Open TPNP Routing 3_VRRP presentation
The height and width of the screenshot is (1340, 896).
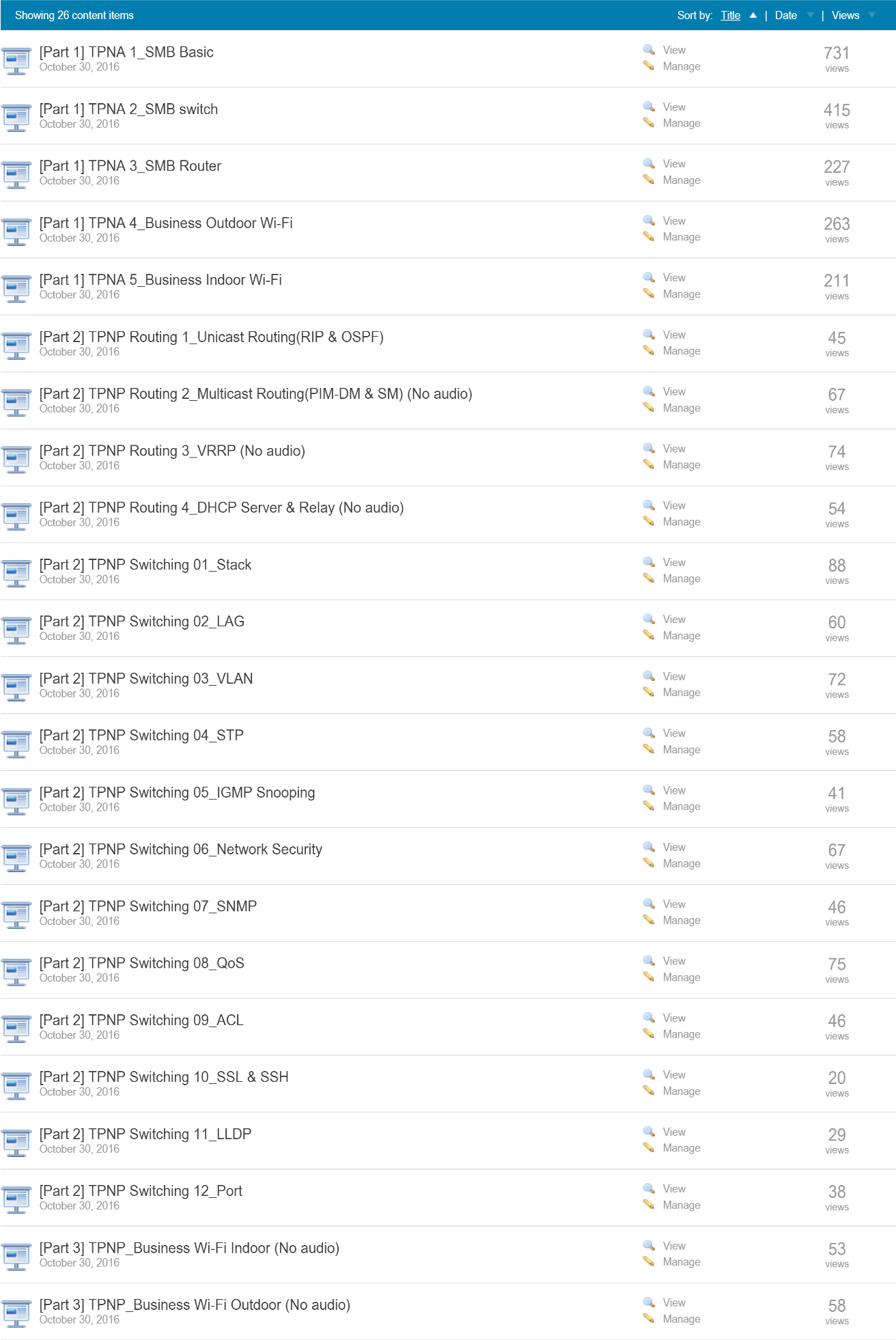(x=172, y=451)
